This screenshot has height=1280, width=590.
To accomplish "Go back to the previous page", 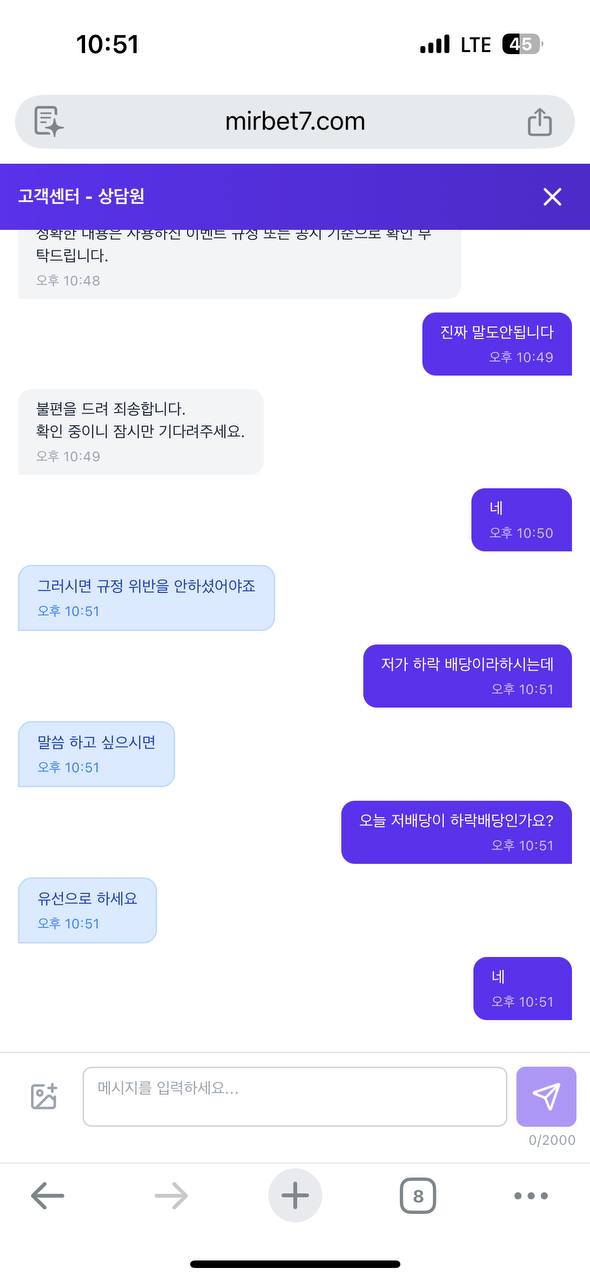I will (x=47, y=1195).
